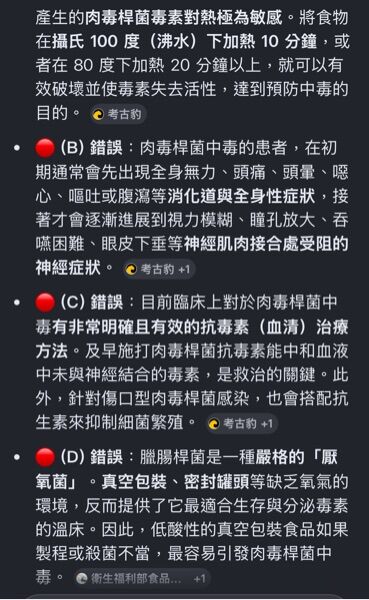The height and width of the screenshot is (600, 369).
Task: Open the 衛生福利部食品 source chip under answer (D)
Action: click(x=142, y=578)
